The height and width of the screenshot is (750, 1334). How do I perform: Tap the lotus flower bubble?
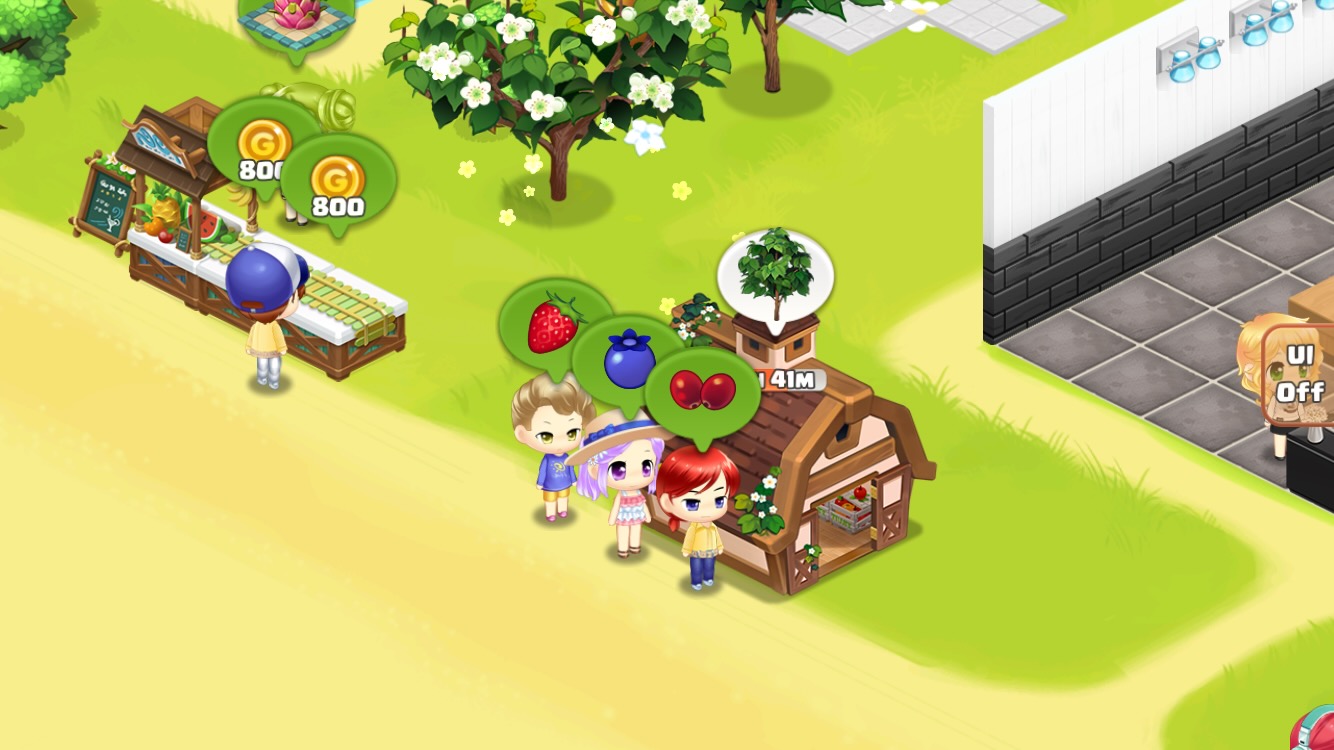tap(296, 17)
